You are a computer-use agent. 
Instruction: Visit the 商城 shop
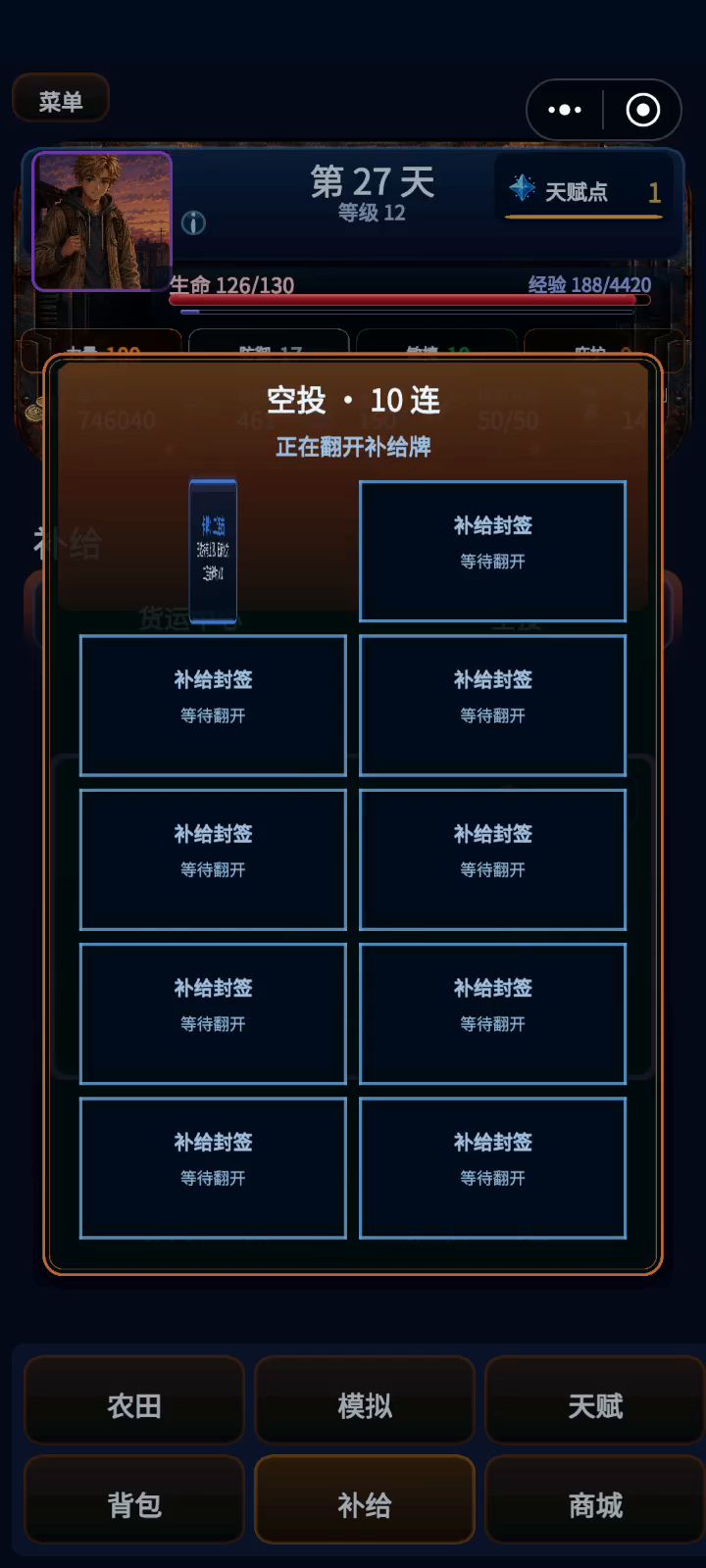tap(595, 1504)
